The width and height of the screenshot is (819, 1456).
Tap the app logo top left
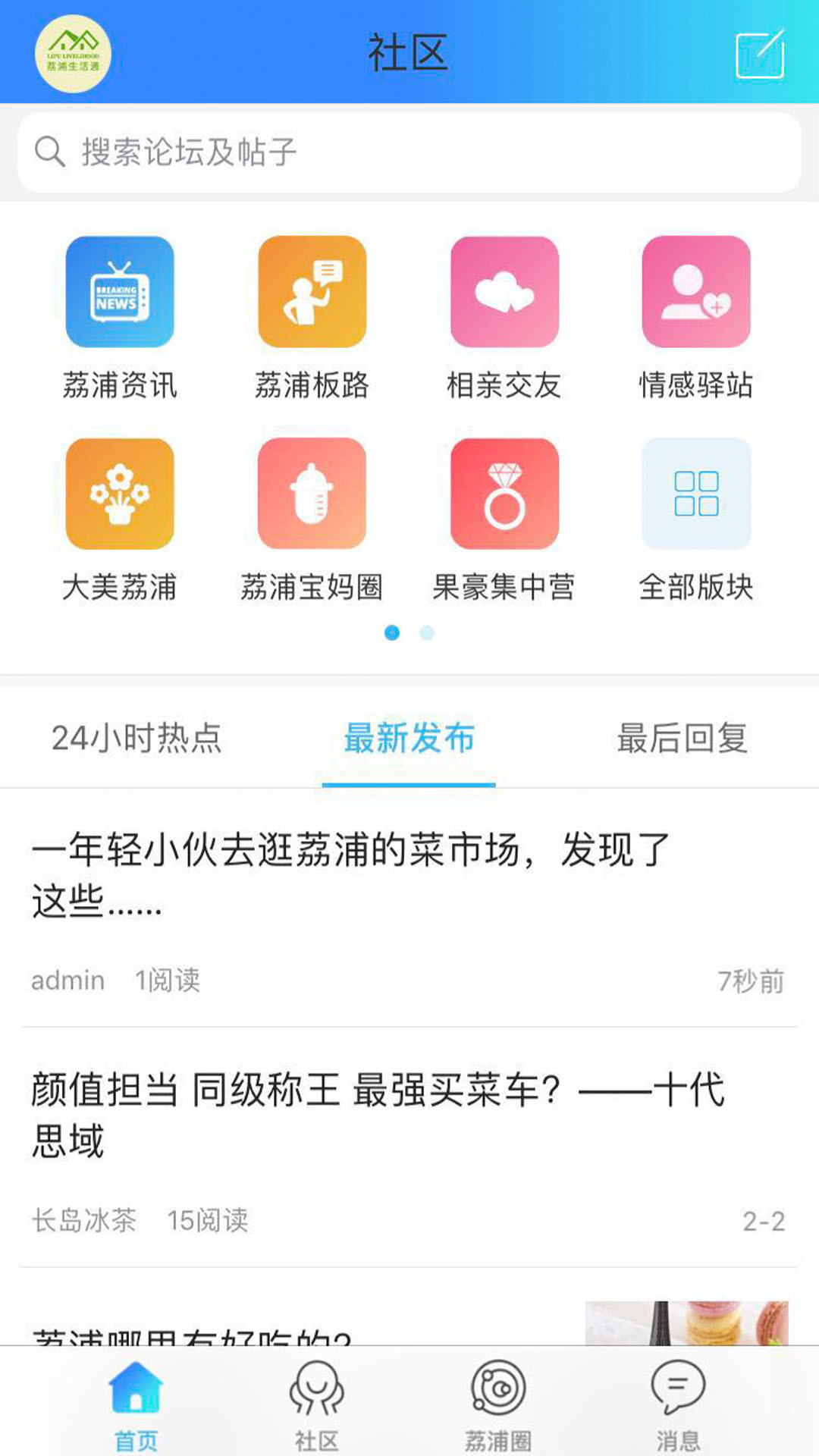pyautogui.click(x=72, y=53)
